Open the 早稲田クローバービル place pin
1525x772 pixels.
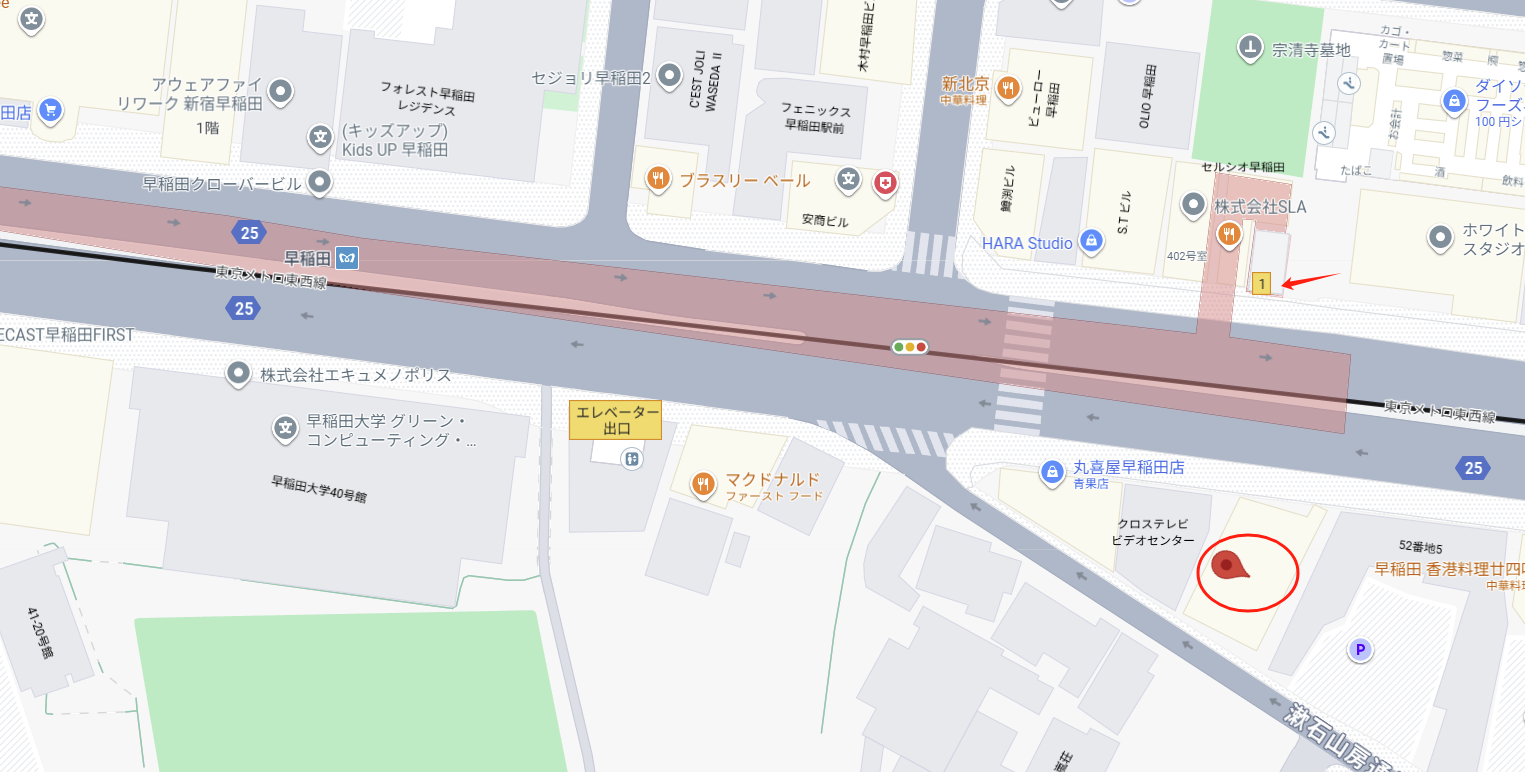click(320, 182)
